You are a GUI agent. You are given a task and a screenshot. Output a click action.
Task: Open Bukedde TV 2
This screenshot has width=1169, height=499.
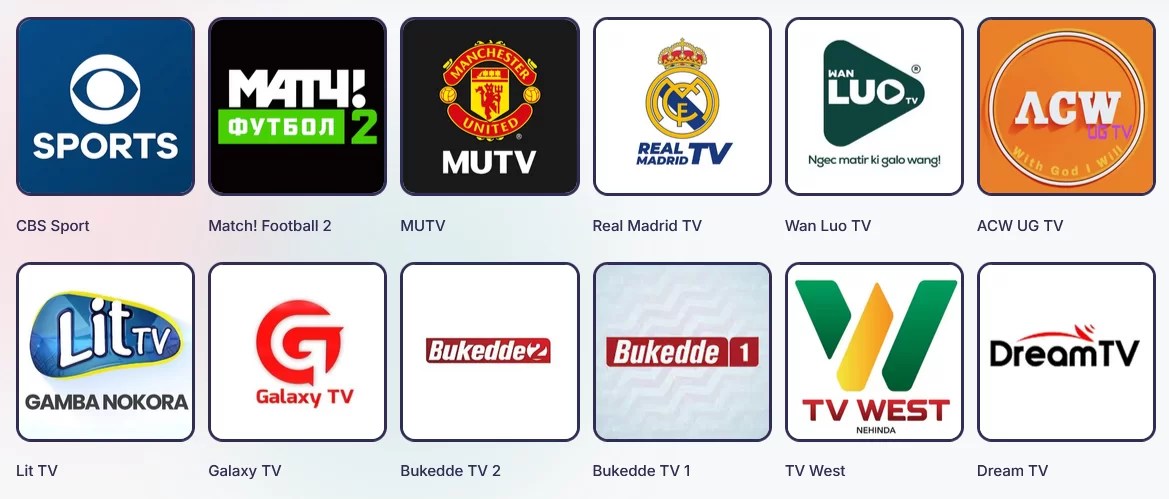pos(490,351)
